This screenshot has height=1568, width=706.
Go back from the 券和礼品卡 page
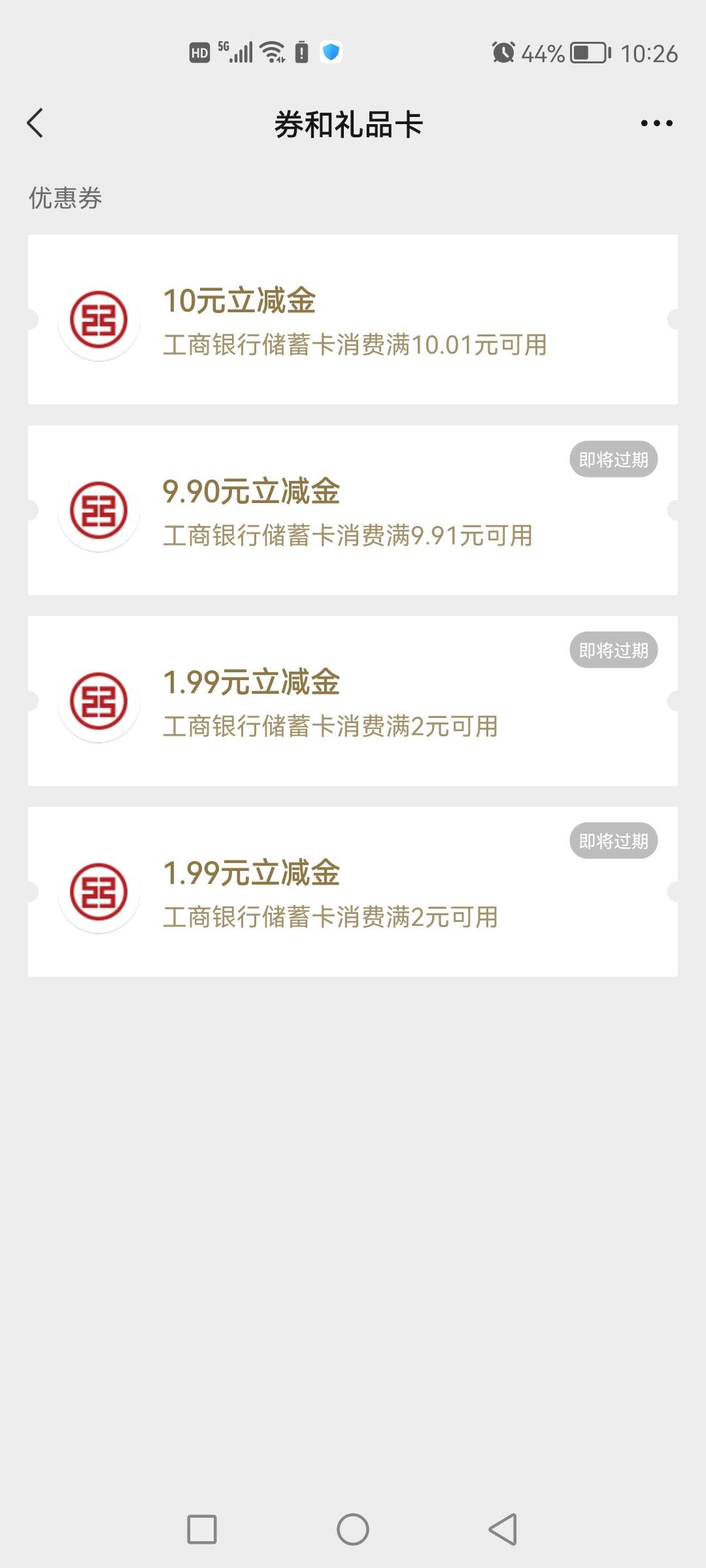[35, 123]
